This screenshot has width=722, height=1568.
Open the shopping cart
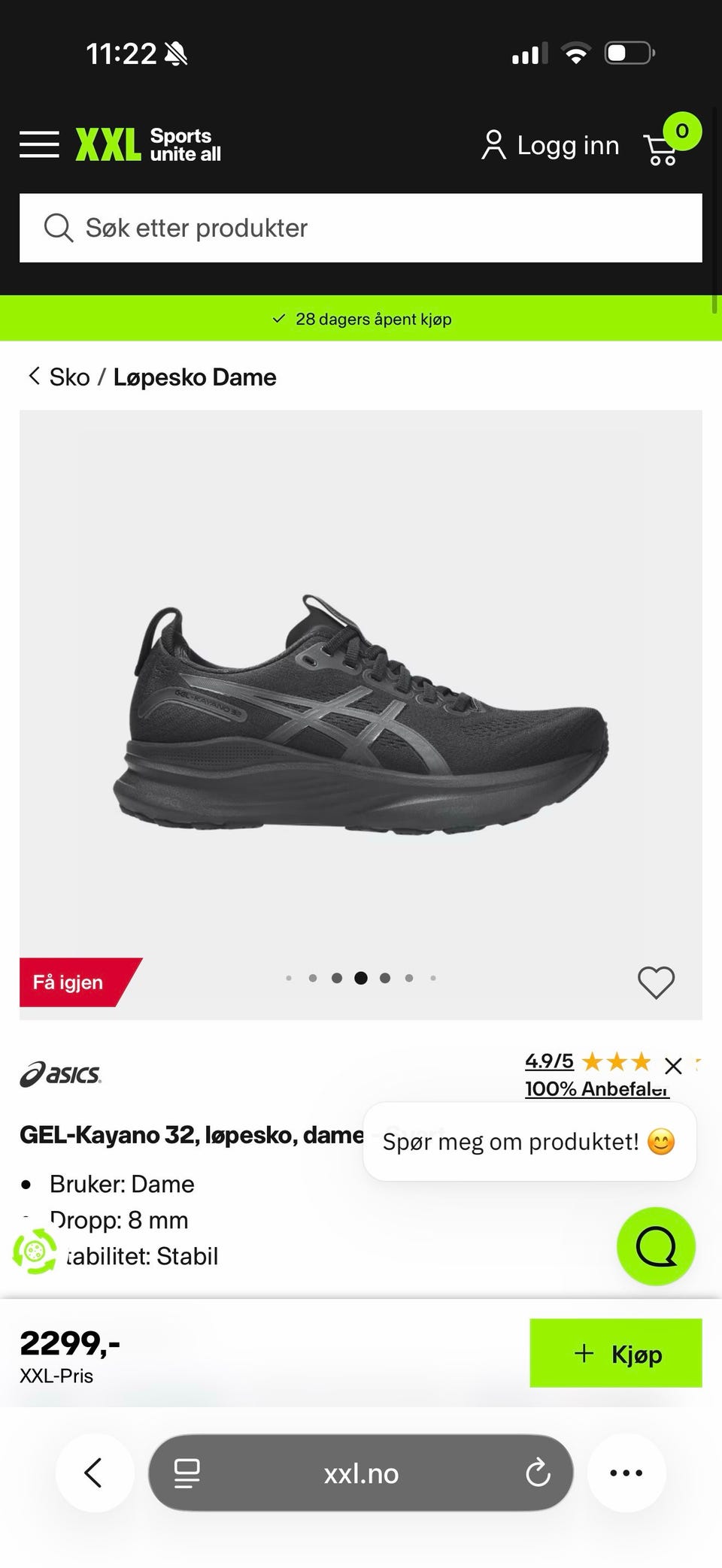(x=669, y=141)
